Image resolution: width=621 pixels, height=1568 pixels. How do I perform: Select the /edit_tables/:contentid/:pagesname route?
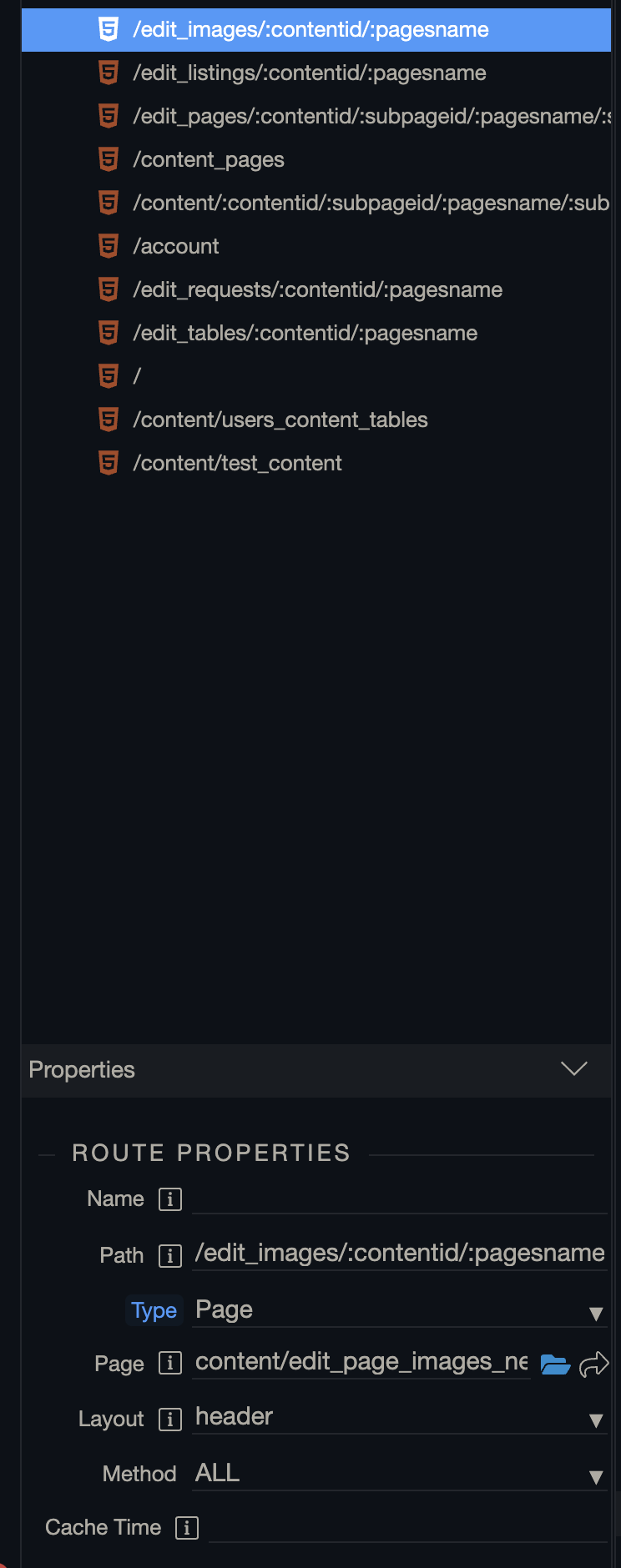point(305,334)
